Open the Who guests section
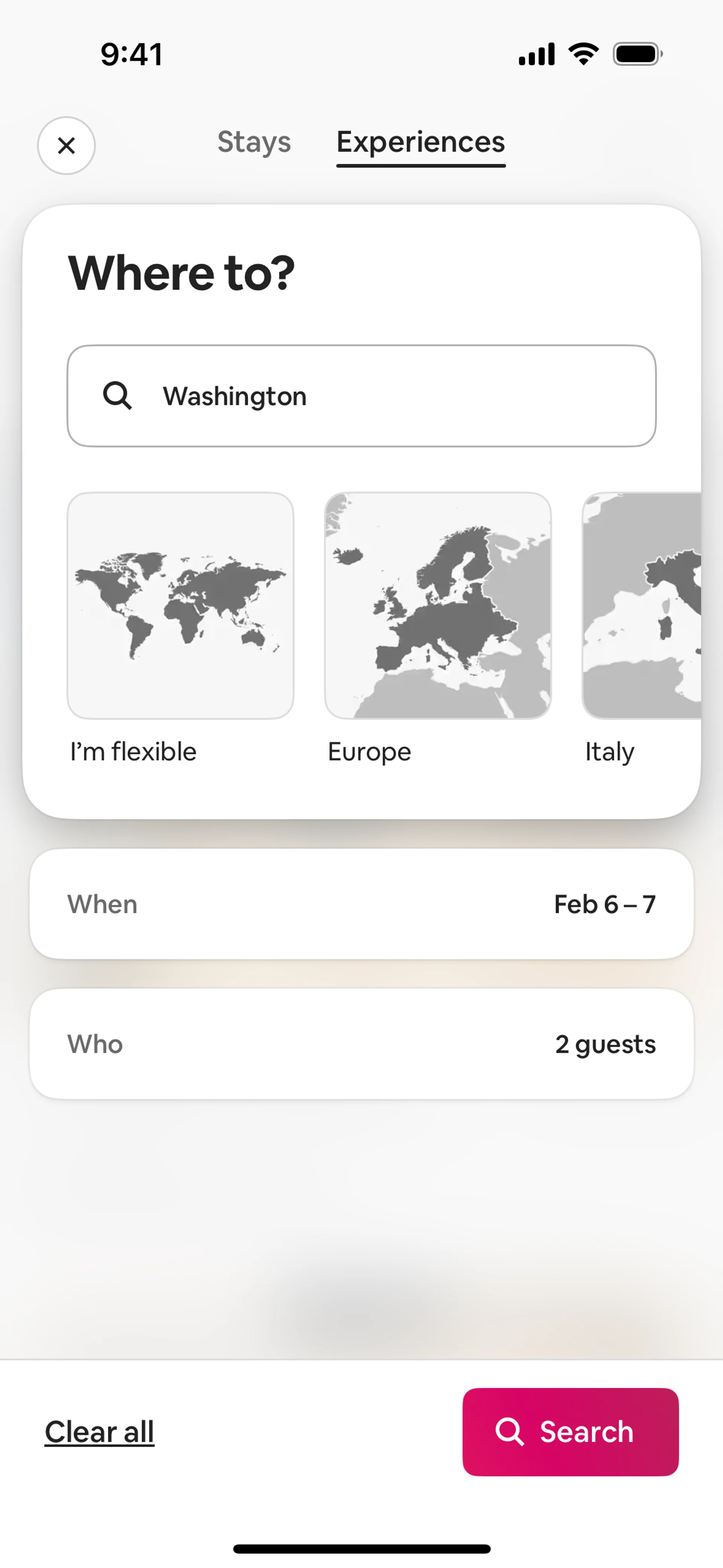723x1568 pixels. click(x=361, y=1044)
